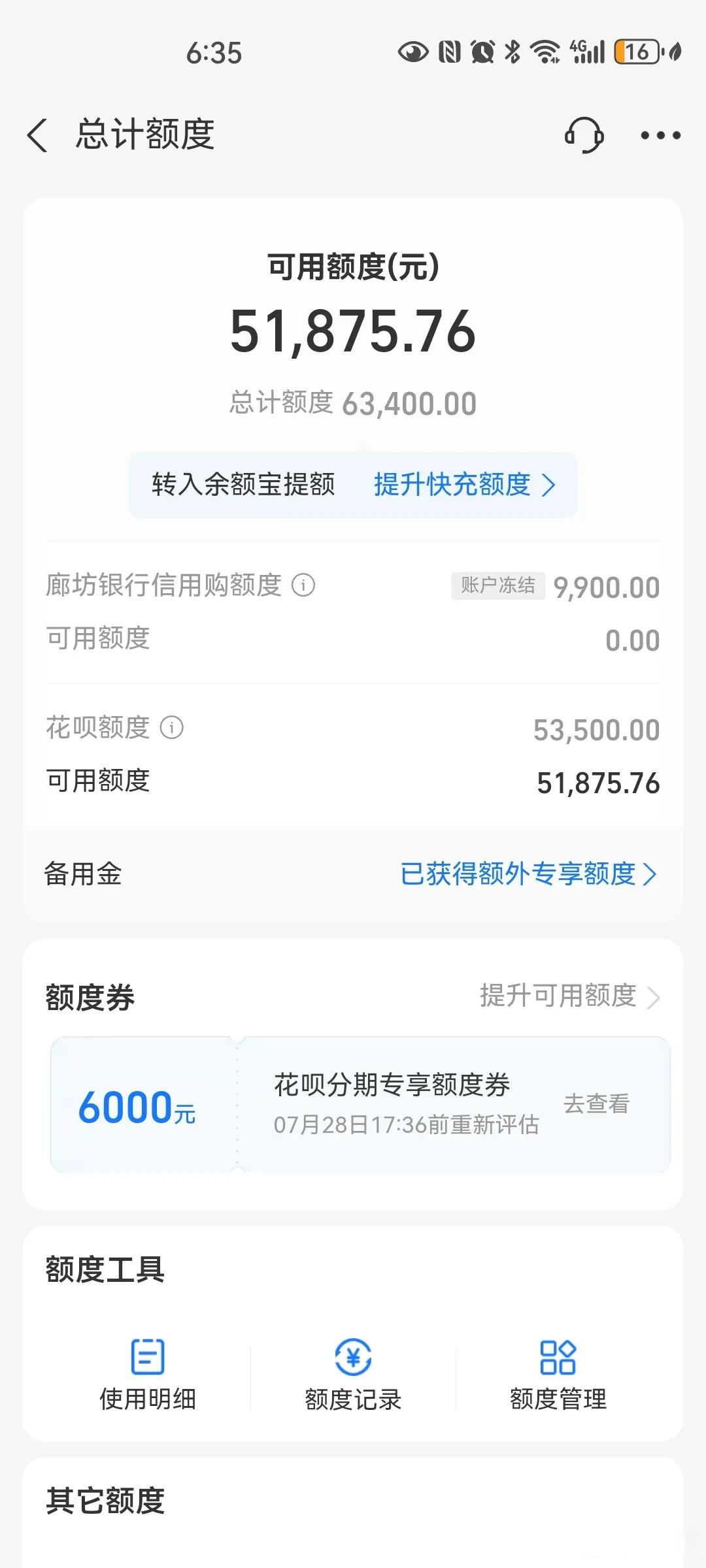This screenshot has width=706, height=1568.
Task: Open customer service headset icon
Action: click(x=584, y=135)
